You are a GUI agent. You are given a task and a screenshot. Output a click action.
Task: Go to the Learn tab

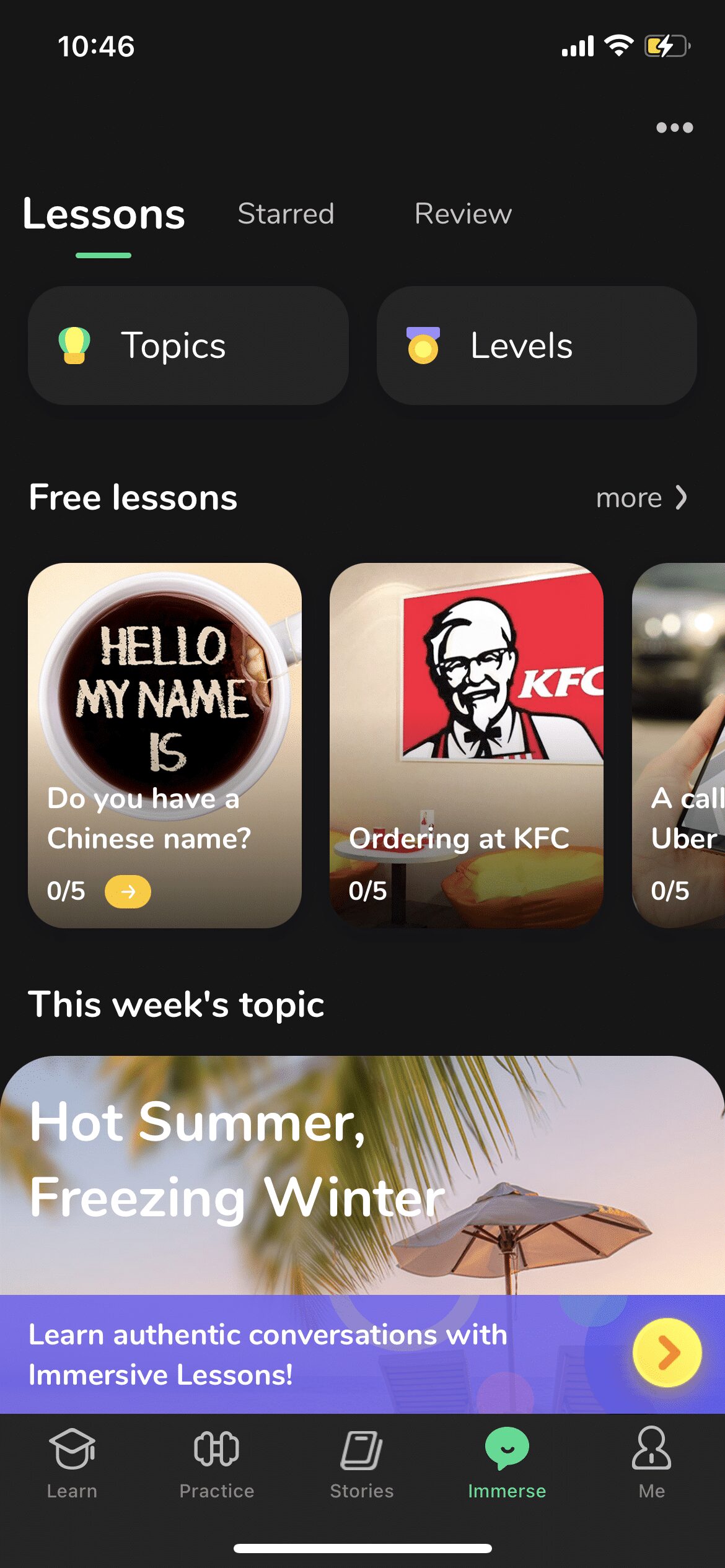(x=72, y=1464)
